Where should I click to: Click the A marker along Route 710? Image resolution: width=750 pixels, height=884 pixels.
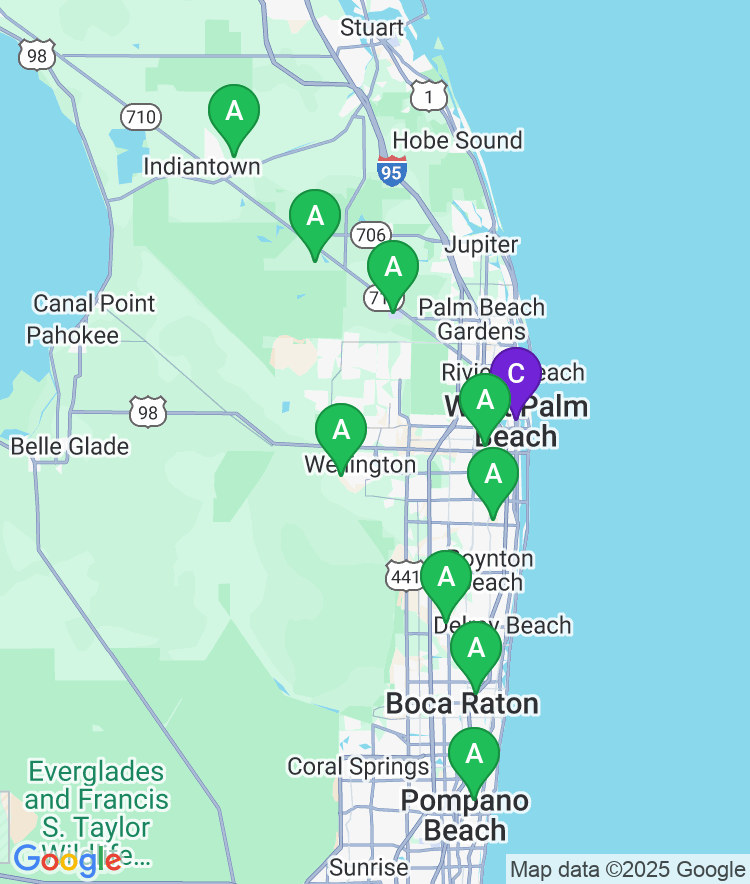[315, 216]
